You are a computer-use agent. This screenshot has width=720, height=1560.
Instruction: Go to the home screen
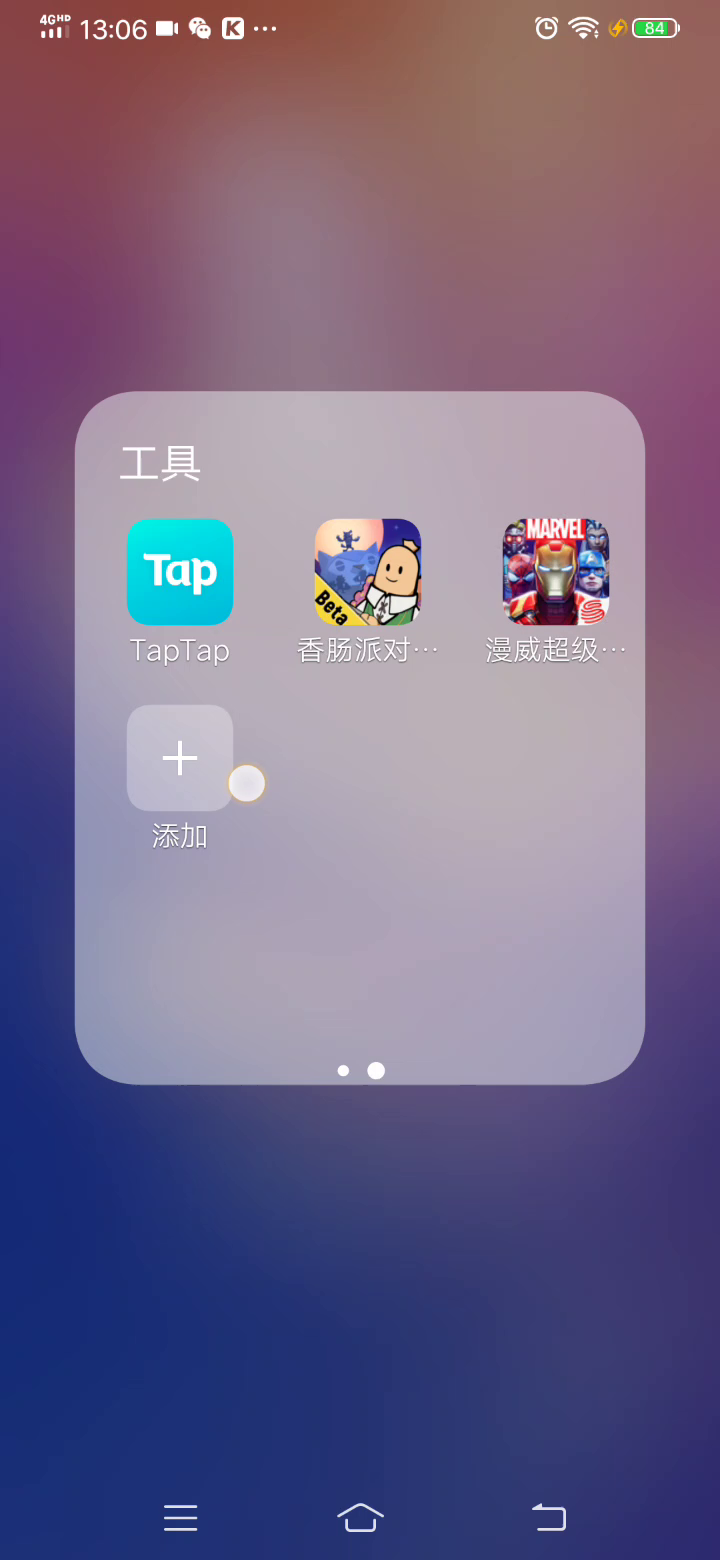(360, 1518)
